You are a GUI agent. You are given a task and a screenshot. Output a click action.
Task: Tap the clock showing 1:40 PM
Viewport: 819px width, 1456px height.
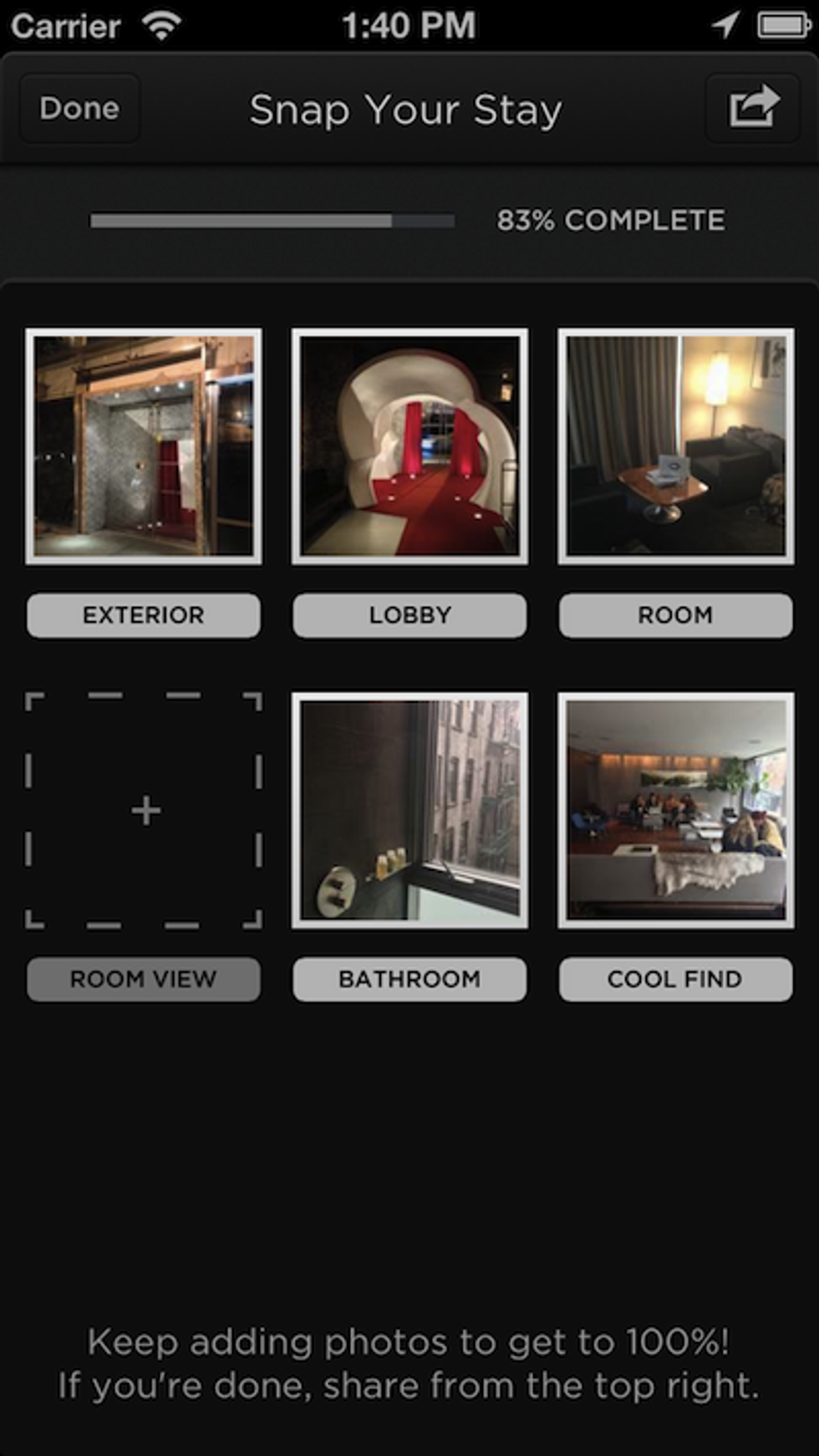407,25
